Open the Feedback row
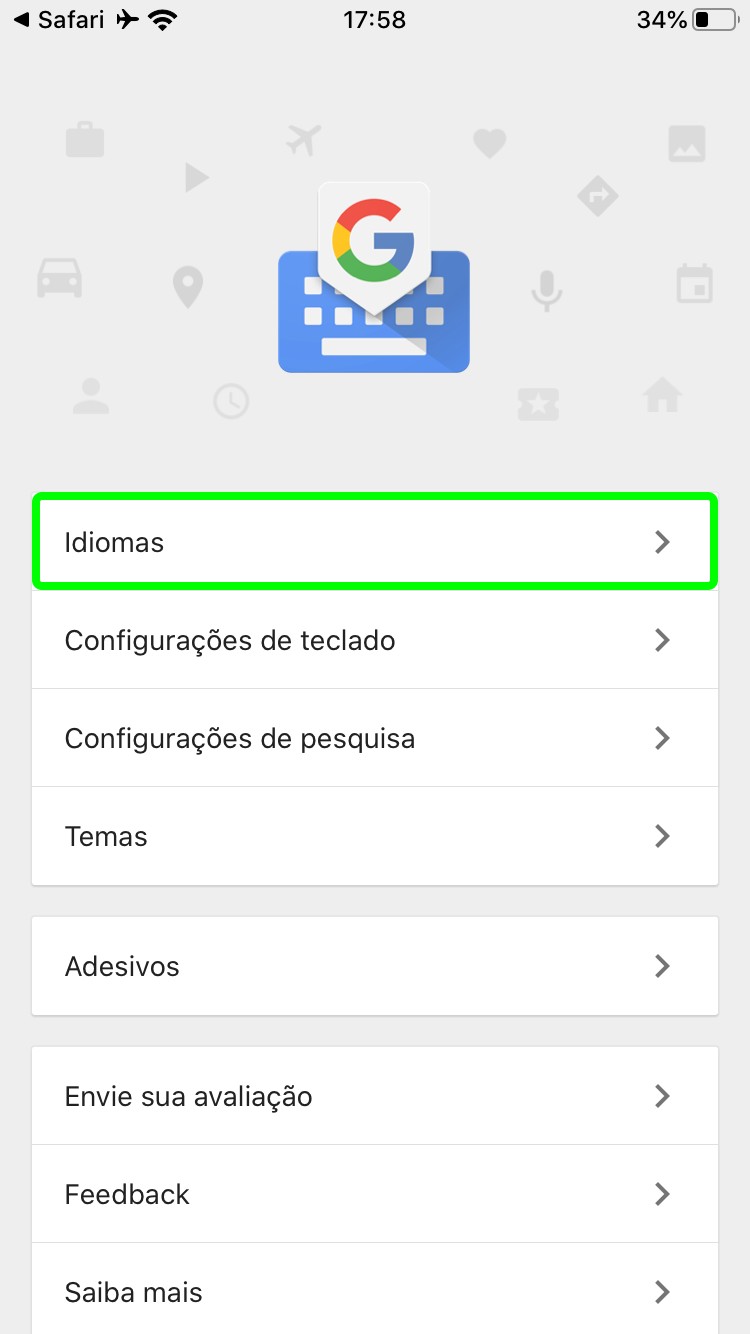 375,1194
